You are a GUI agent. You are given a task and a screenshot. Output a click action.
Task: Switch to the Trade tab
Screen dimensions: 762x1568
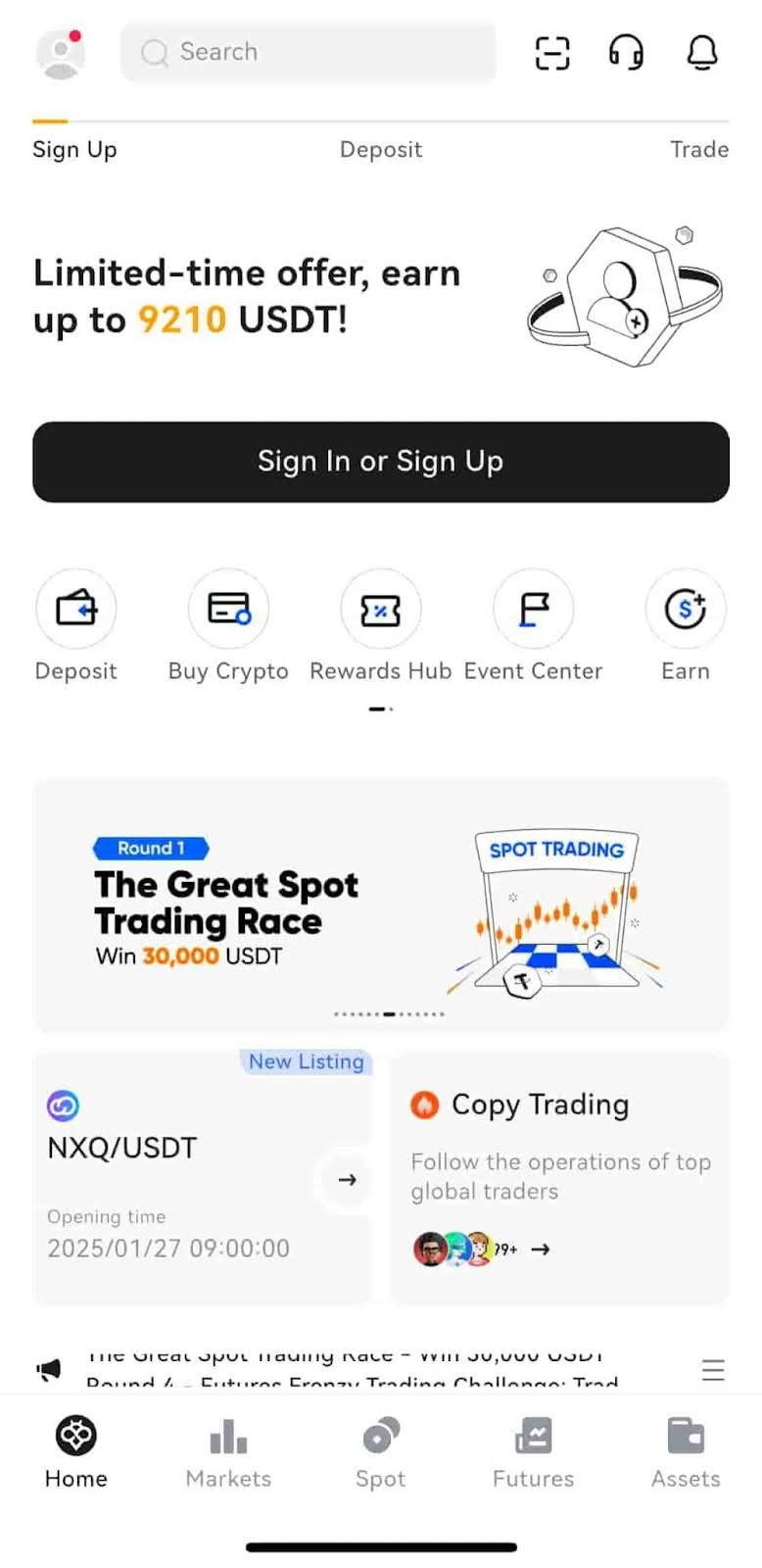tap(699, 149)
